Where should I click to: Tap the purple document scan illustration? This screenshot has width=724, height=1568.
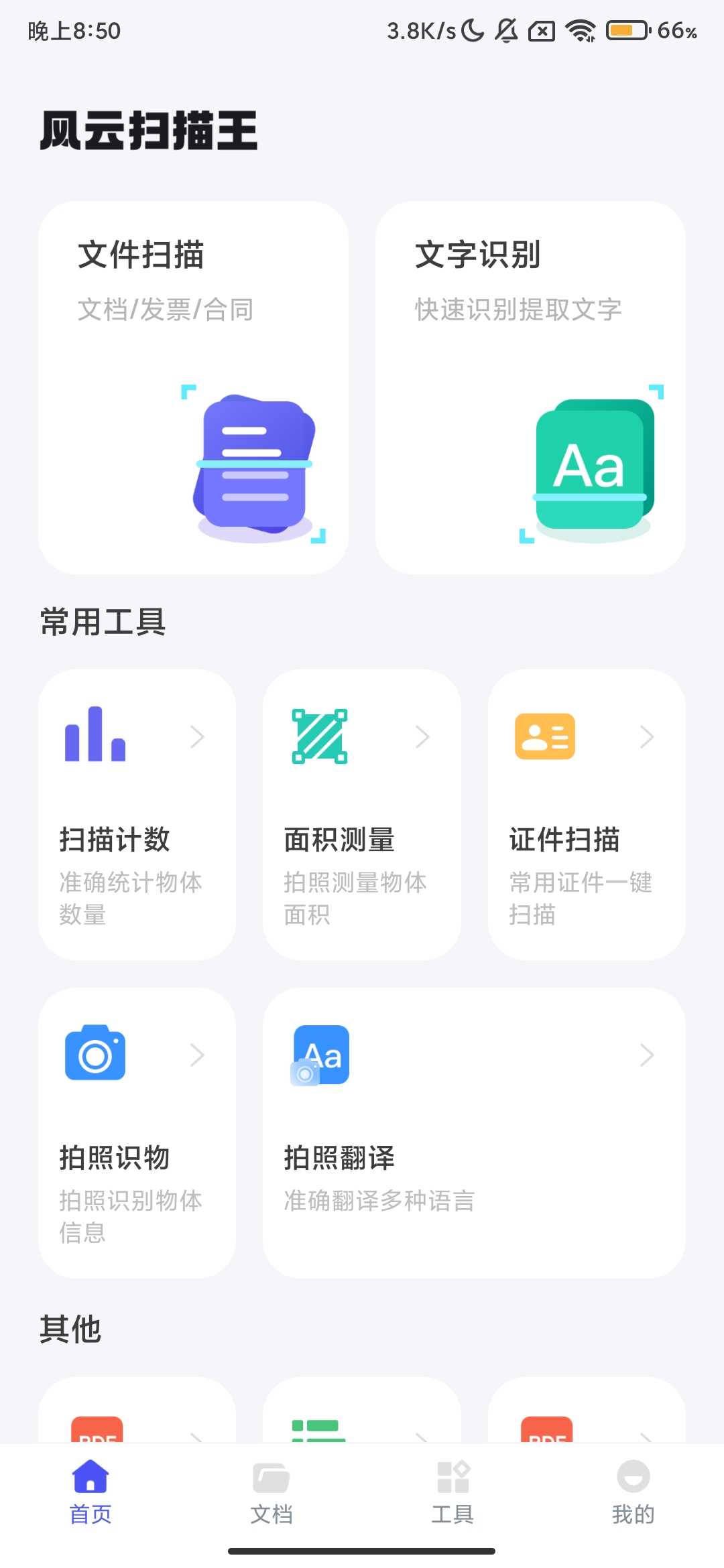pos(258,462)
